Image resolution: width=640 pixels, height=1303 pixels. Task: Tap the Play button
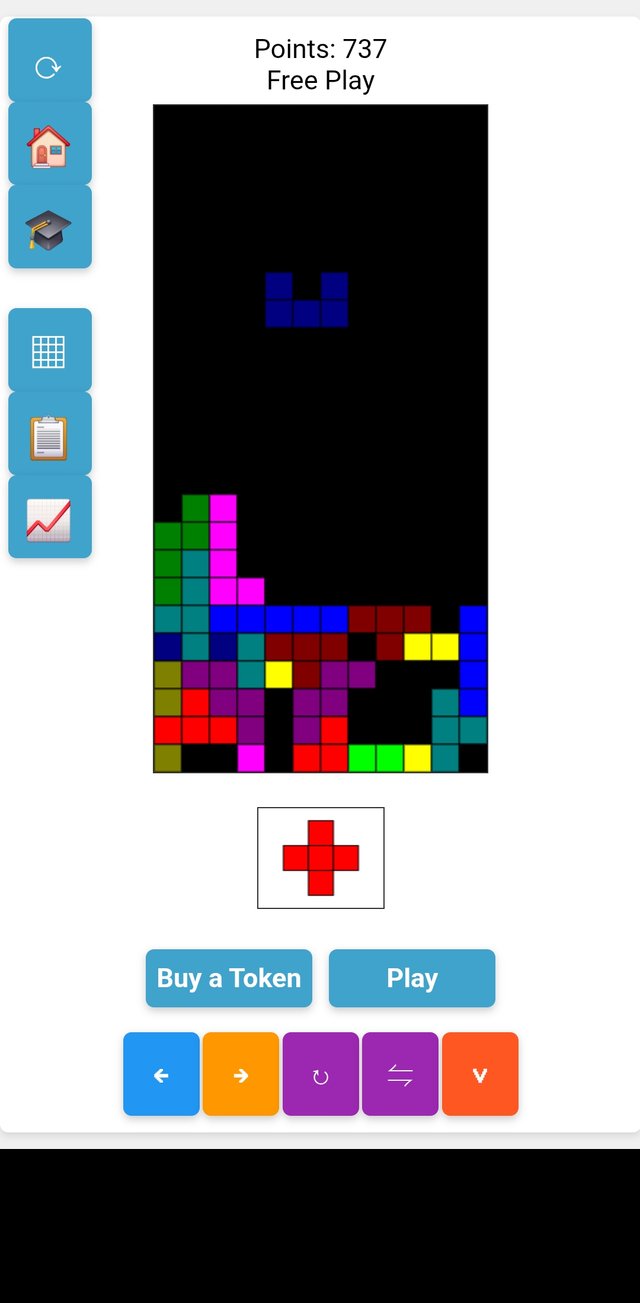click(x=412, y=978)
